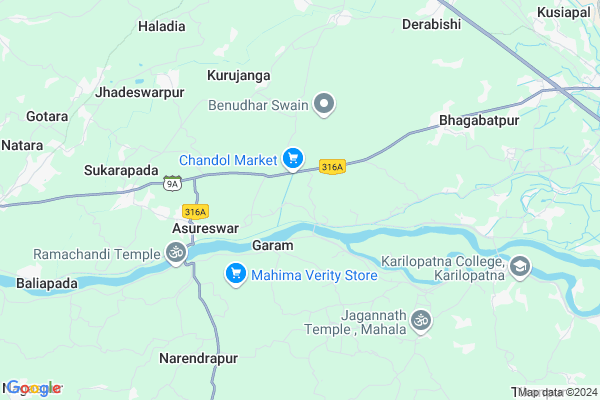Viewport: 600px width, 400px height.
Task: Open the Chandol Market shopping pin
Action: (x=293, y=158)
